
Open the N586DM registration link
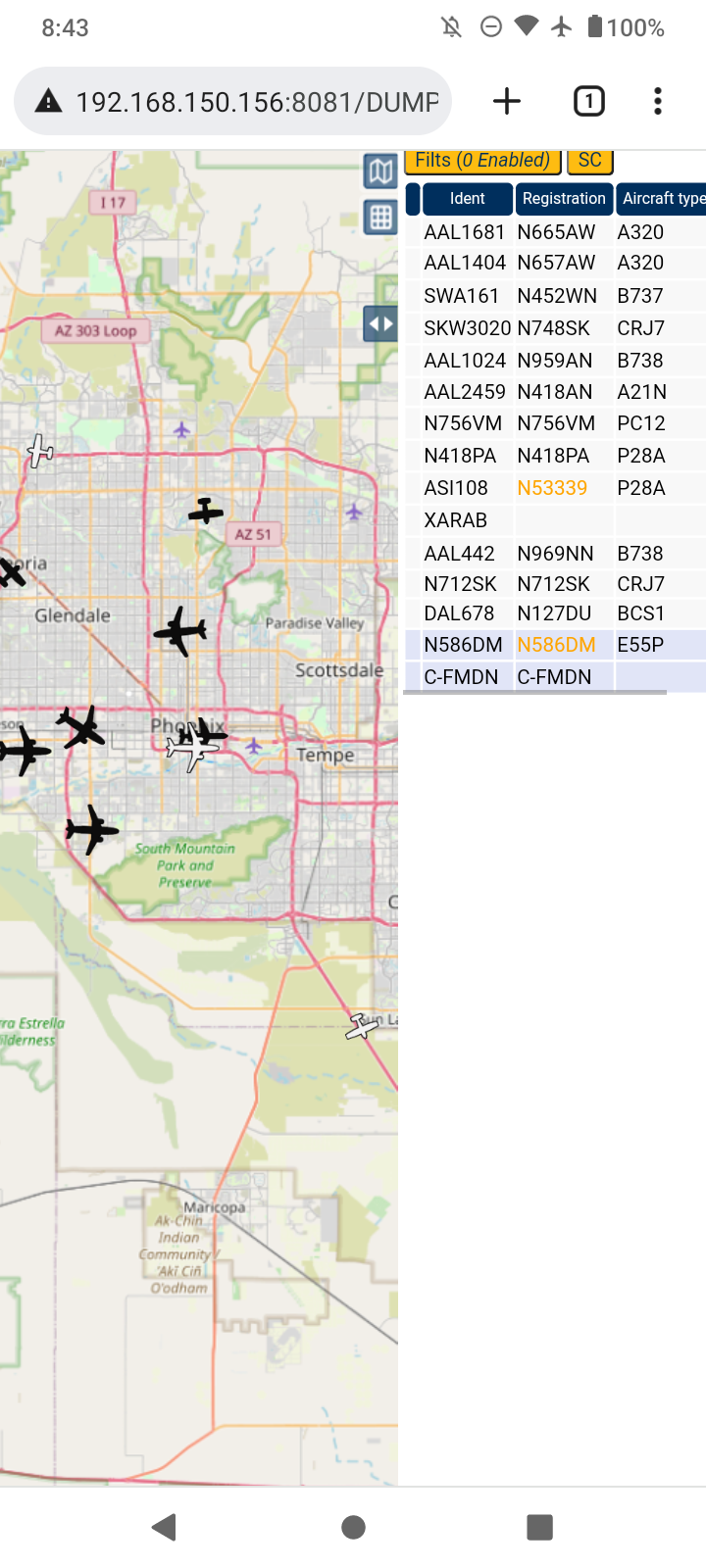(x=556, y=645)
